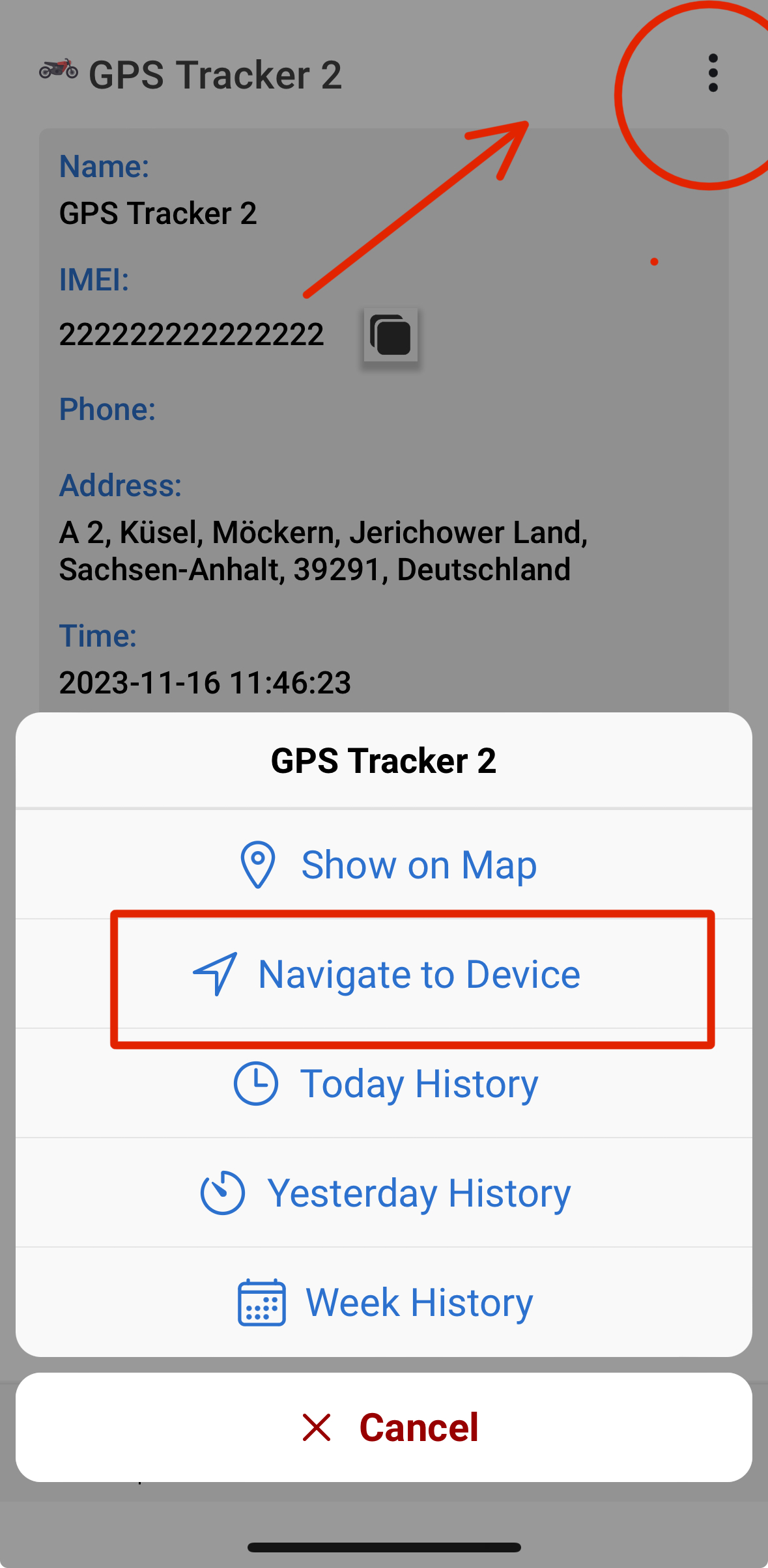This screenshot has width=768, height=1568.
Task: Select Show on Map
Action: point(384,865)
